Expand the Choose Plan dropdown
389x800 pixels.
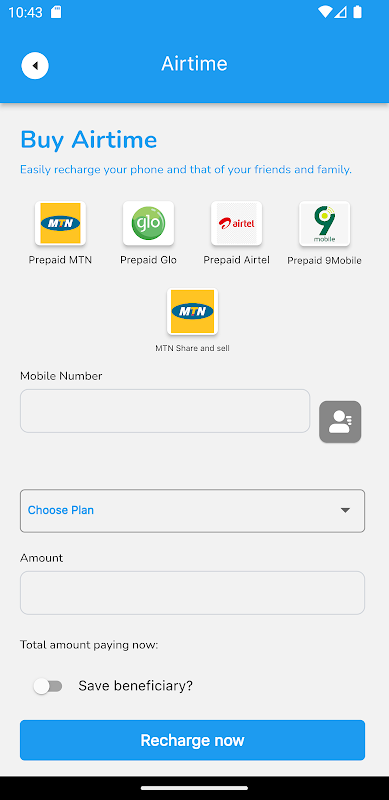click(192, 511)
